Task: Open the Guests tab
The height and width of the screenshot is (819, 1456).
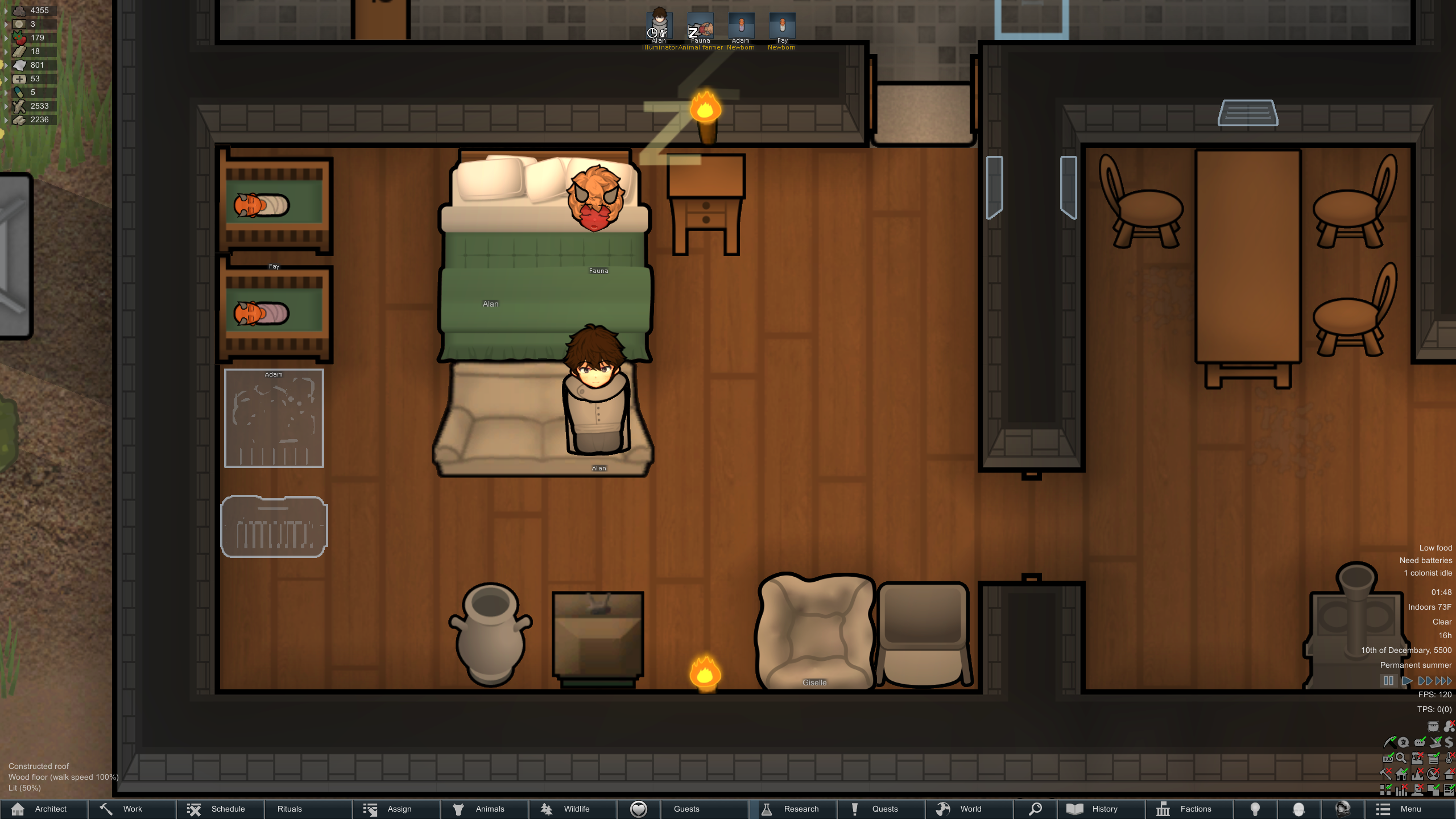Action: point(686,809)
